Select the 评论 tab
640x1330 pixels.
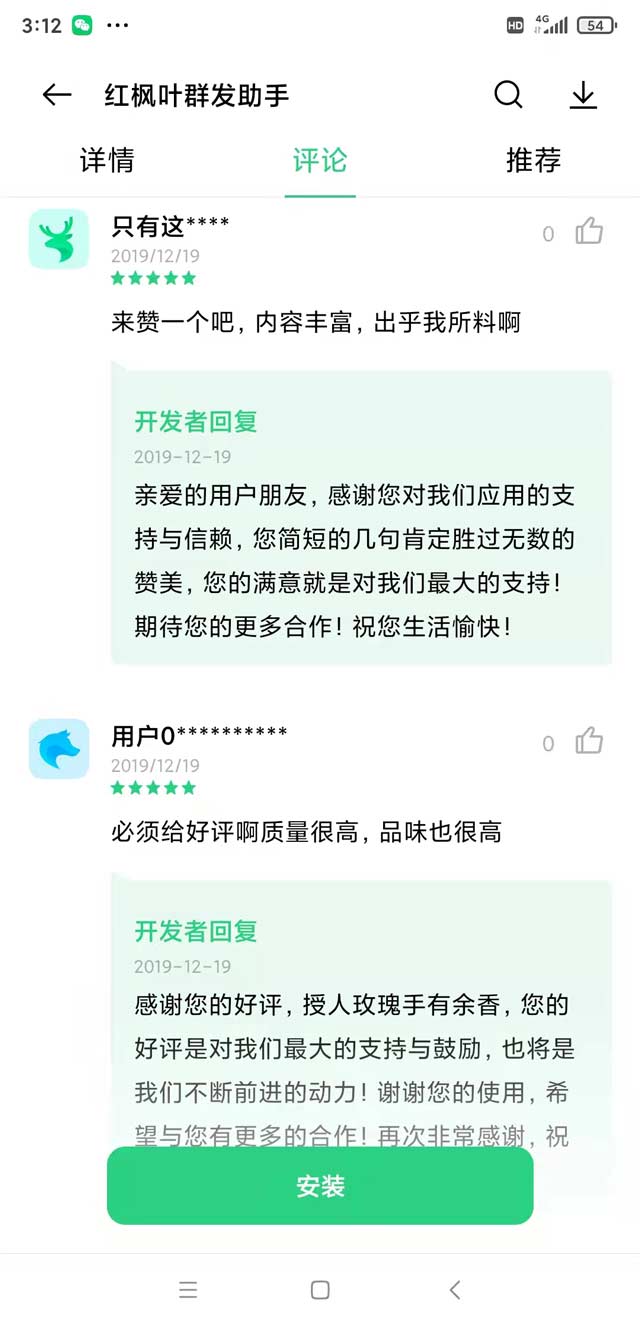click(x=320, y=160)
